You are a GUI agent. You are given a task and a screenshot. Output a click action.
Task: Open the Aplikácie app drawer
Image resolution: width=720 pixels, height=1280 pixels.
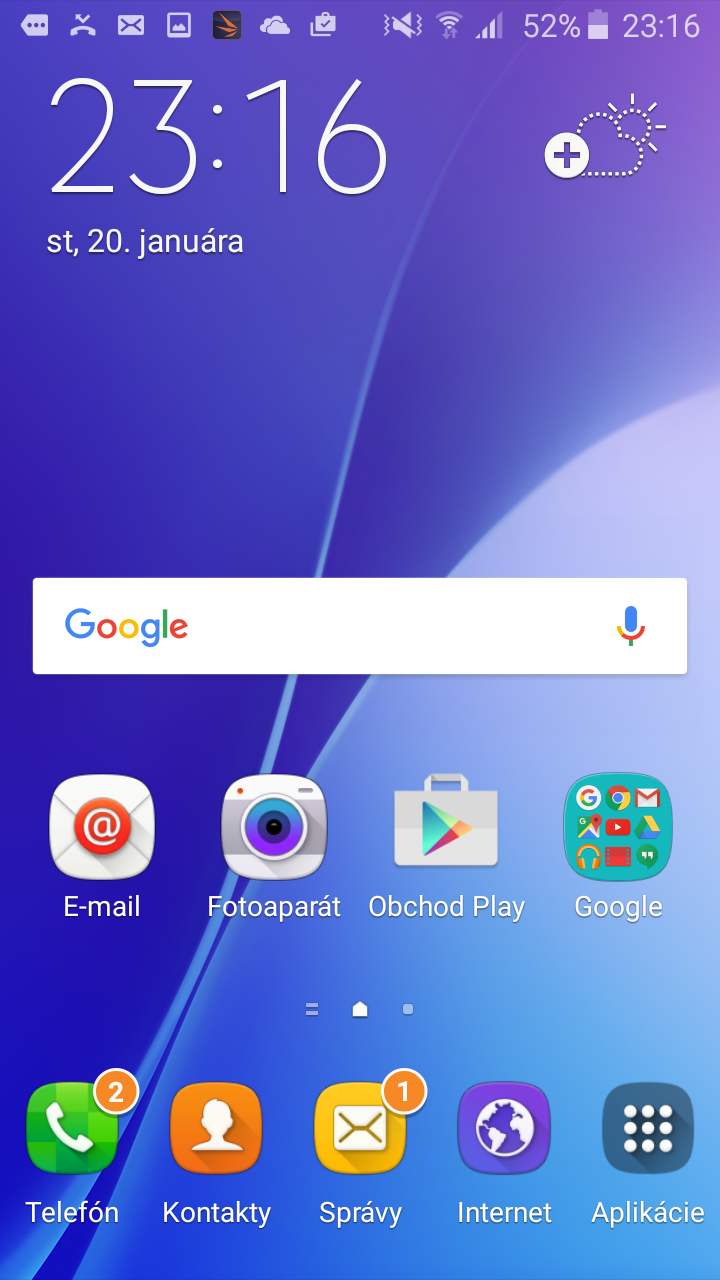[648, 1128]
